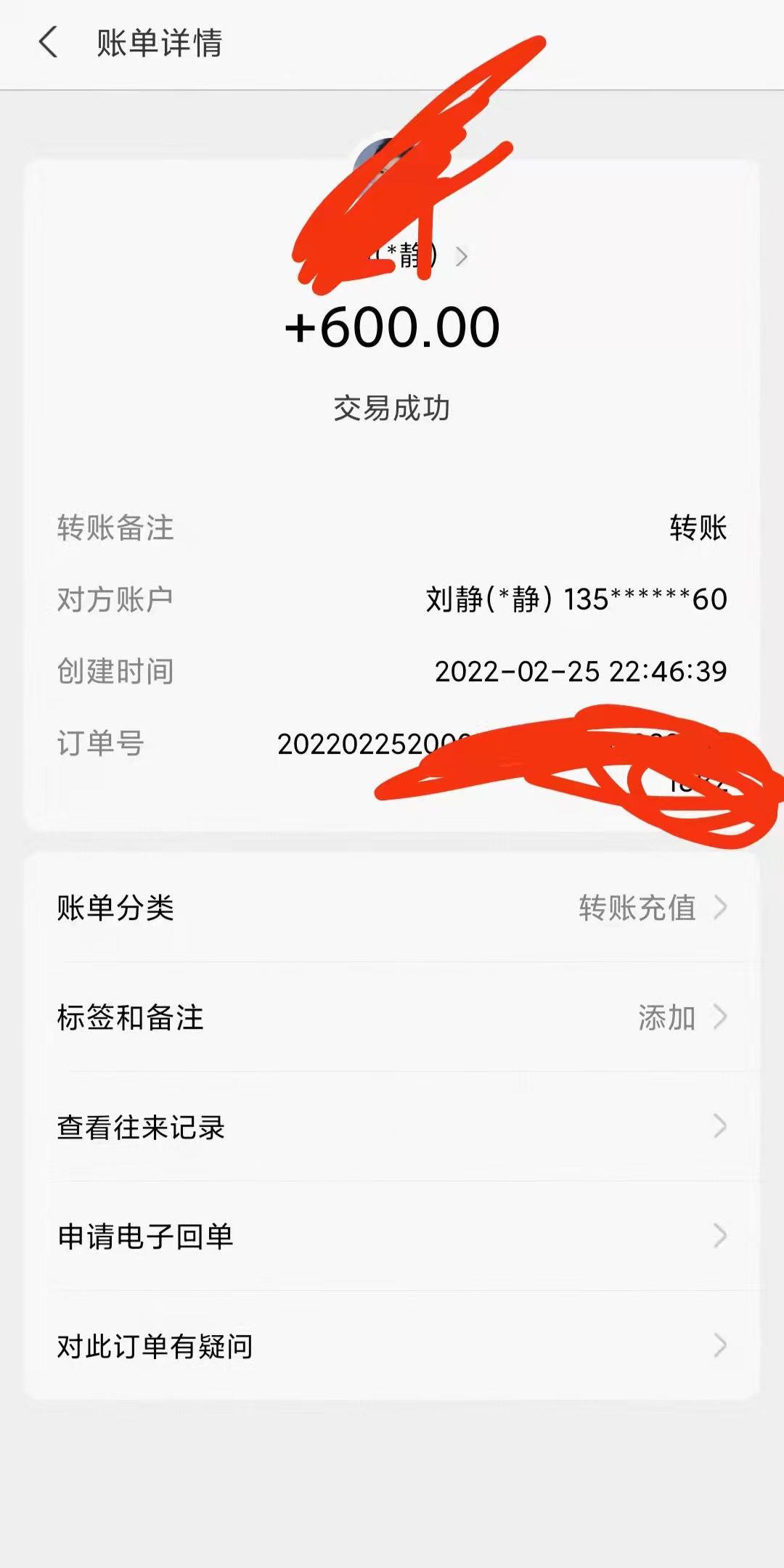Tap the back arrow to exit bill details
The height and width of the screenshot is (1568, 784).
pos(48,45)
